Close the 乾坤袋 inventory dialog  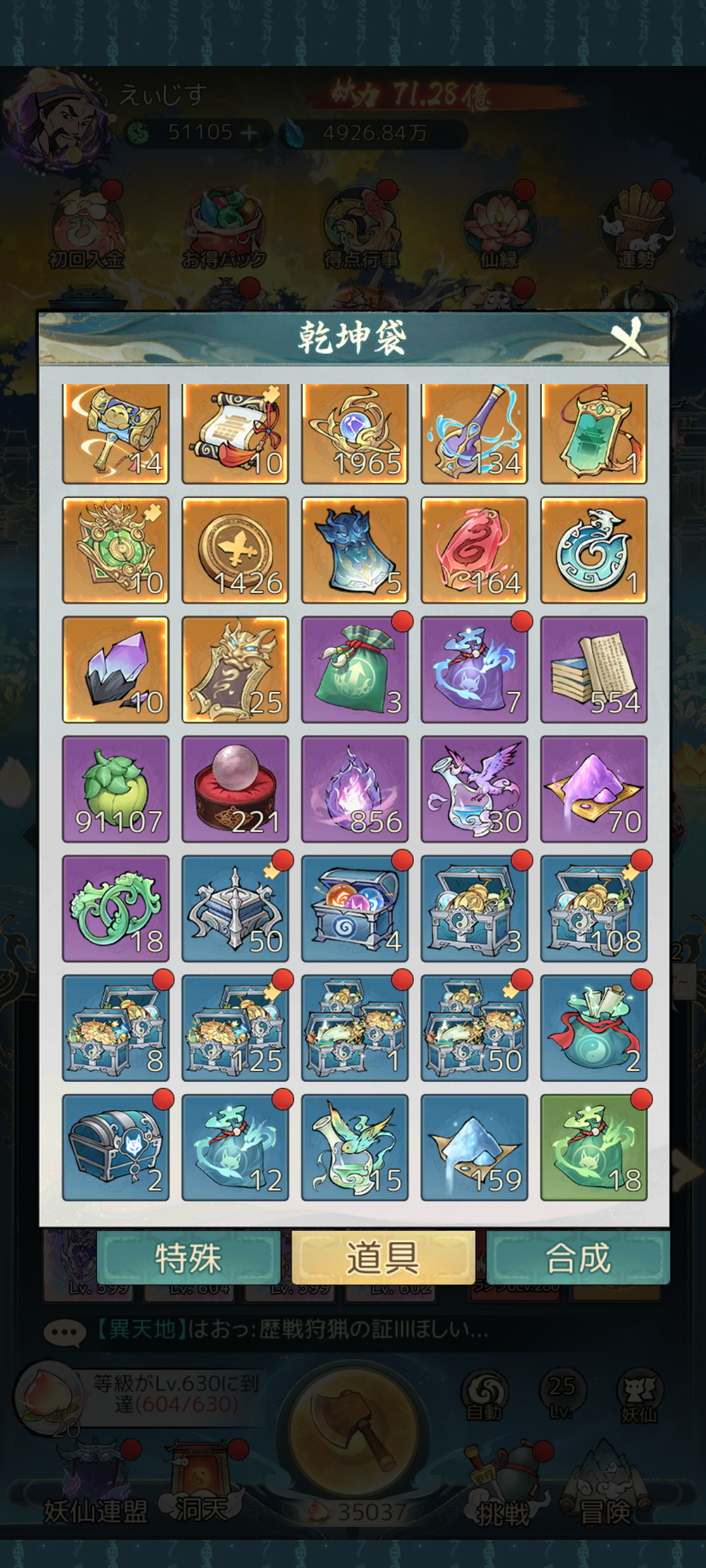tap(628, 338)
